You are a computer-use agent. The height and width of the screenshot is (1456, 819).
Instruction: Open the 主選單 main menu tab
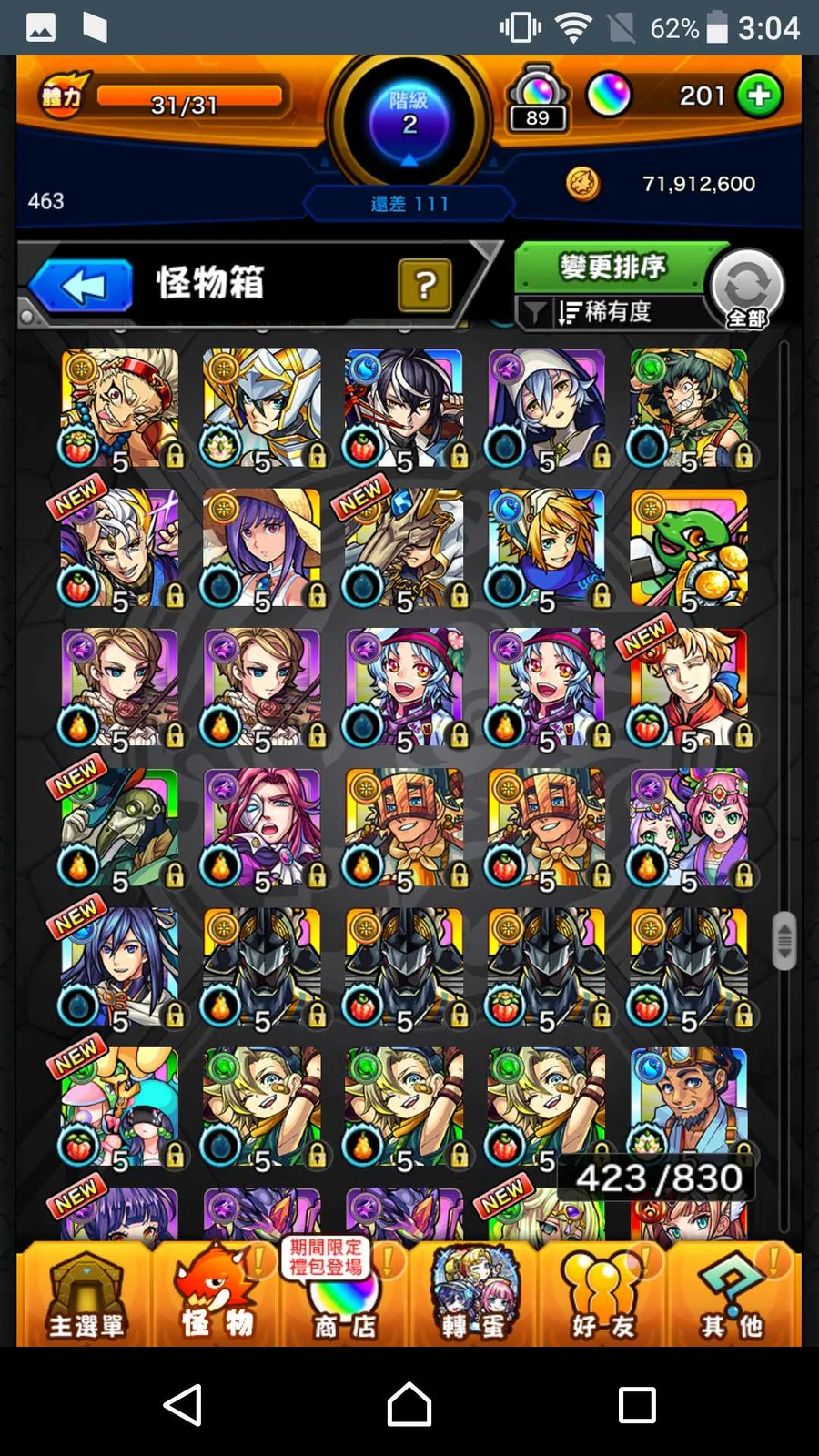click(85, 1294)
